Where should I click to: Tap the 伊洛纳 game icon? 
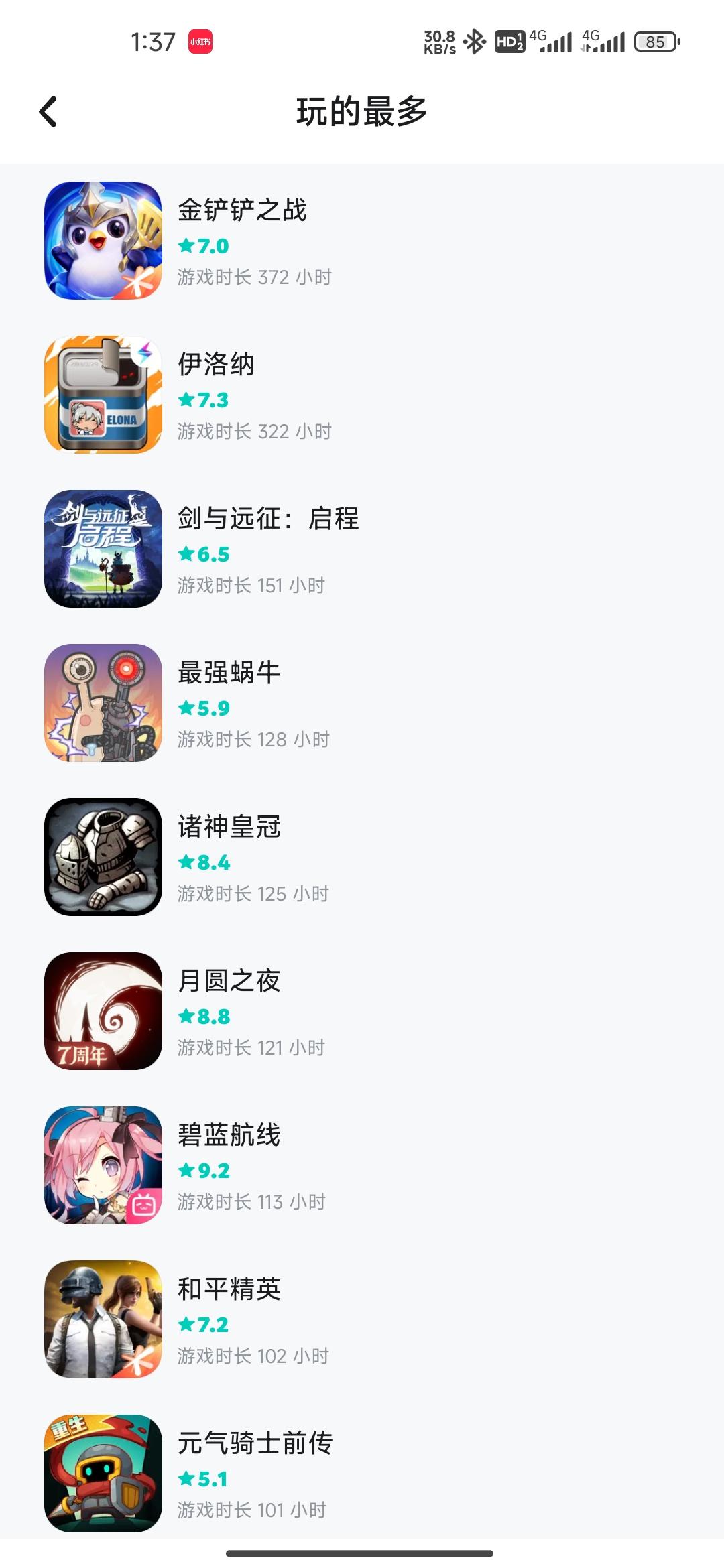tap(102, 395)
